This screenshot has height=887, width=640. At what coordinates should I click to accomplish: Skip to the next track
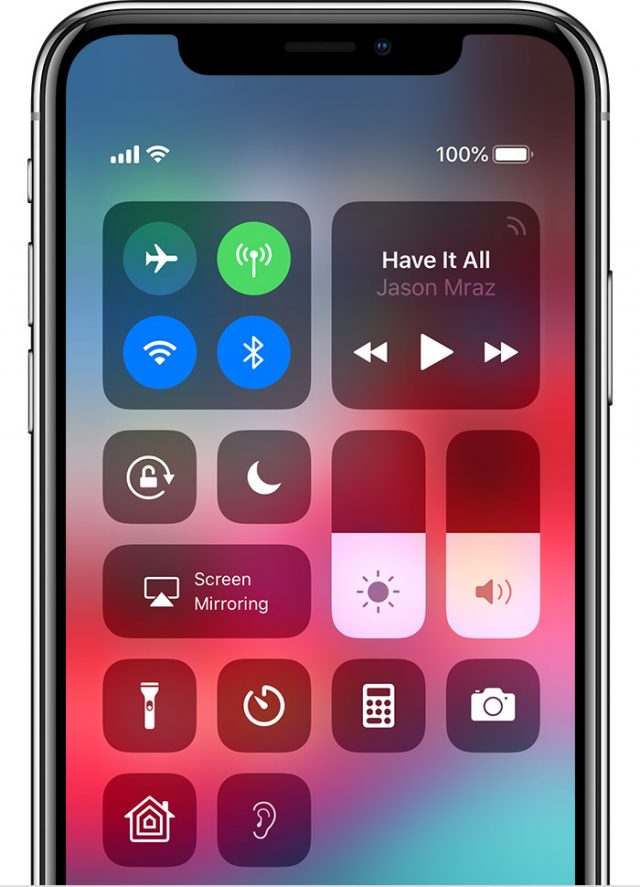click(500, 352)
